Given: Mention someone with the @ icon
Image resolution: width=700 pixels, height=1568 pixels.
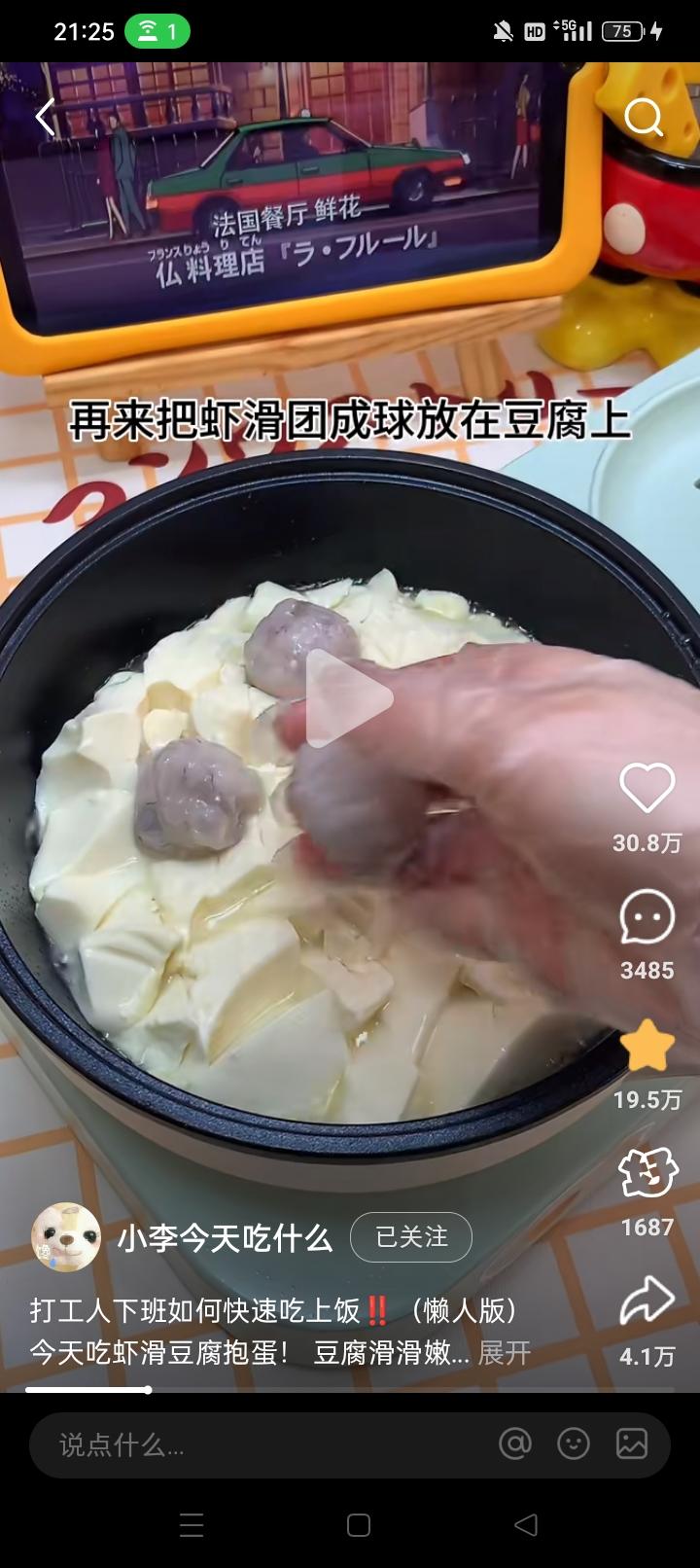Looking at the screenshot, I should coord(515,1444).
